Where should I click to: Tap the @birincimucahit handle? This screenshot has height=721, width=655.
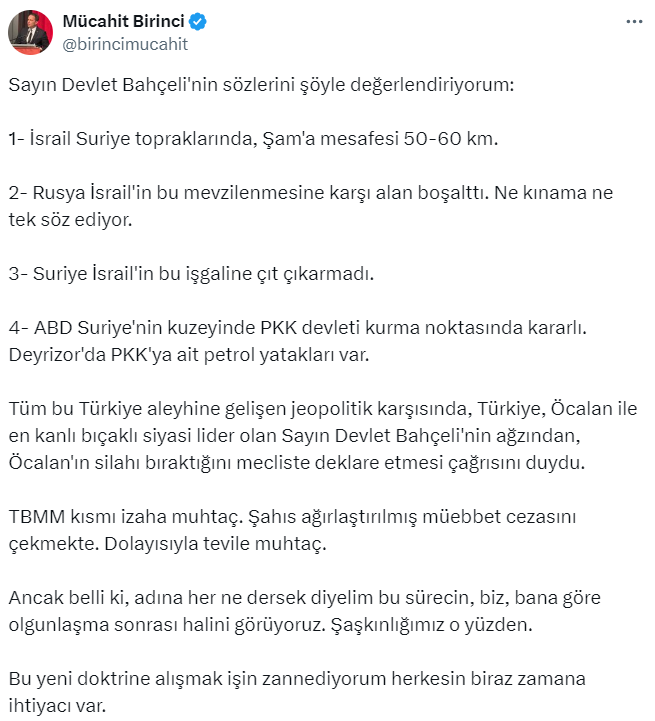click(125, 44)
